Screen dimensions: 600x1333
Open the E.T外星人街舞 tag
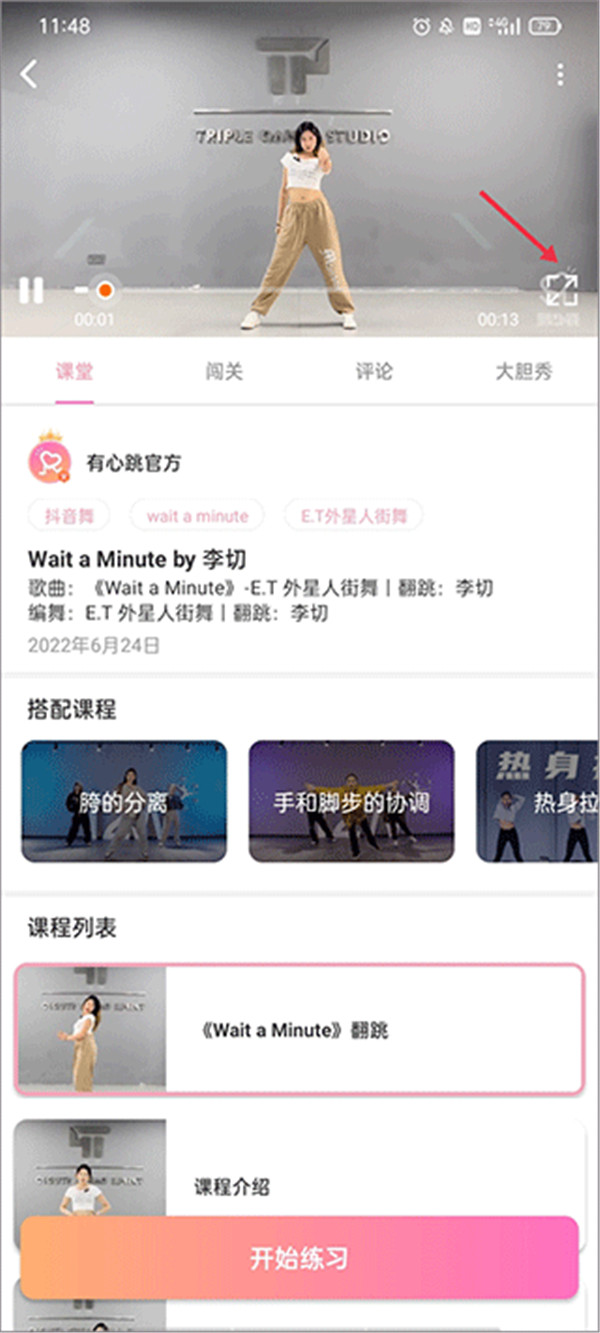pyautogui.click(x=354, y=516)
